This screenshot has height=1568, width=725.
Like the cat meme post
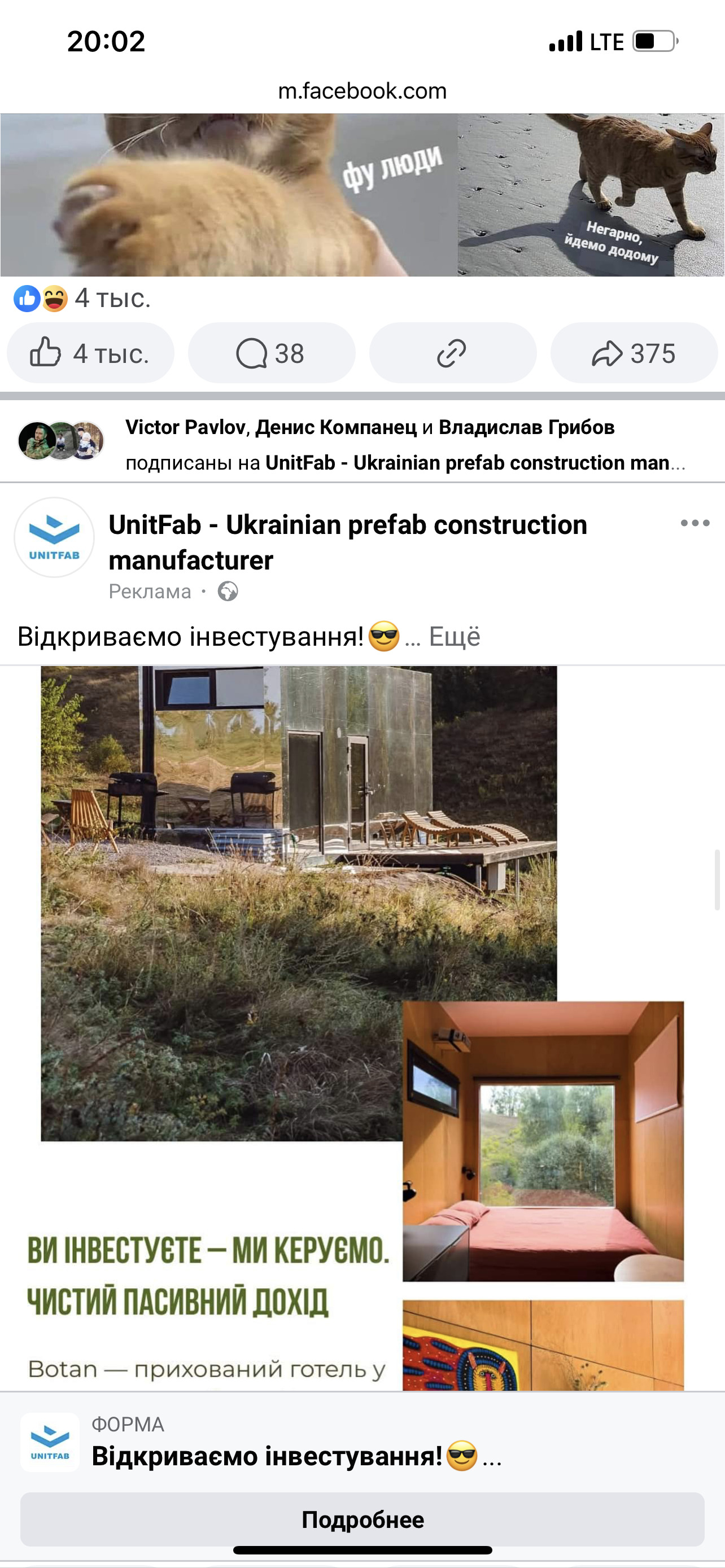[x=90, y=353]
